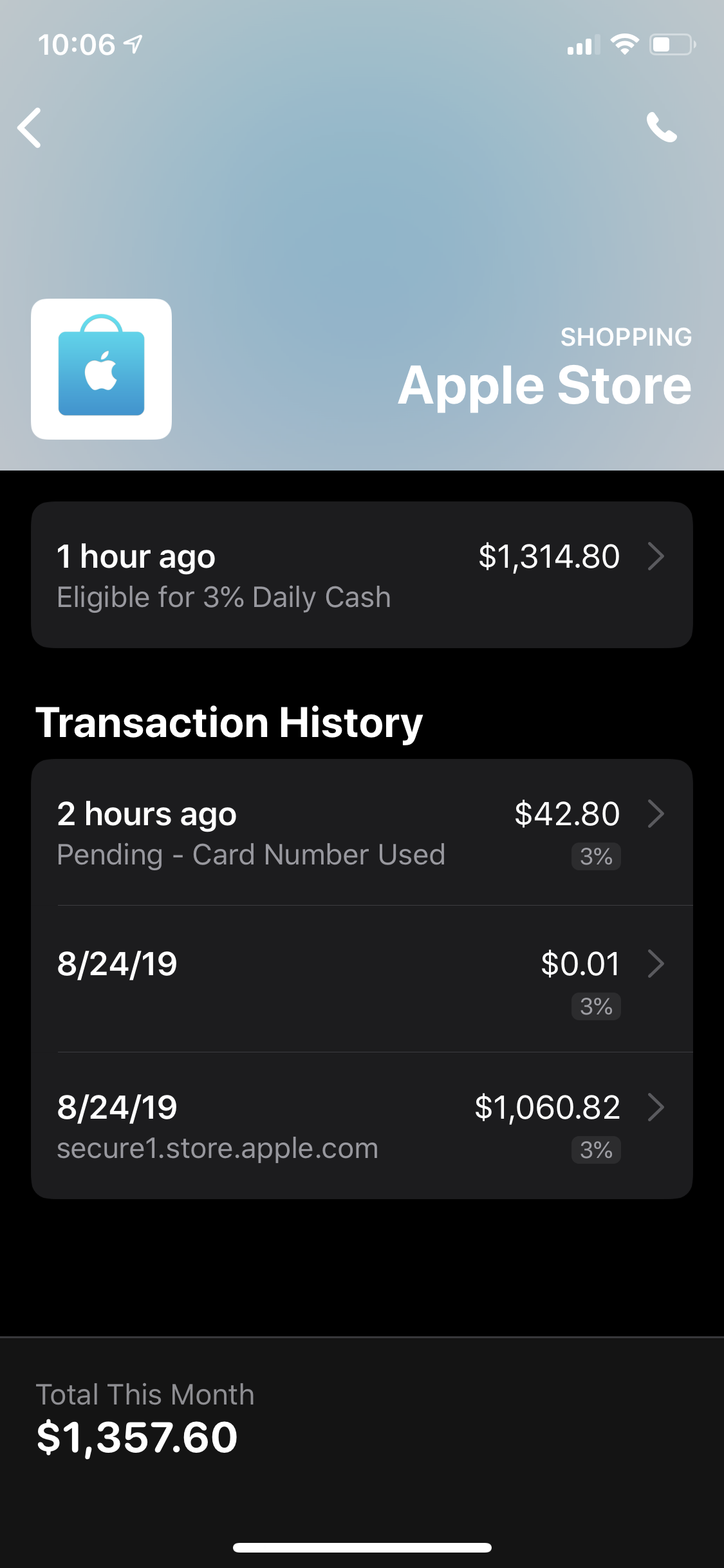This screenshot has height=1568, width=724.
Task: Call the Apple Store merchant
Action: [662, 127]
